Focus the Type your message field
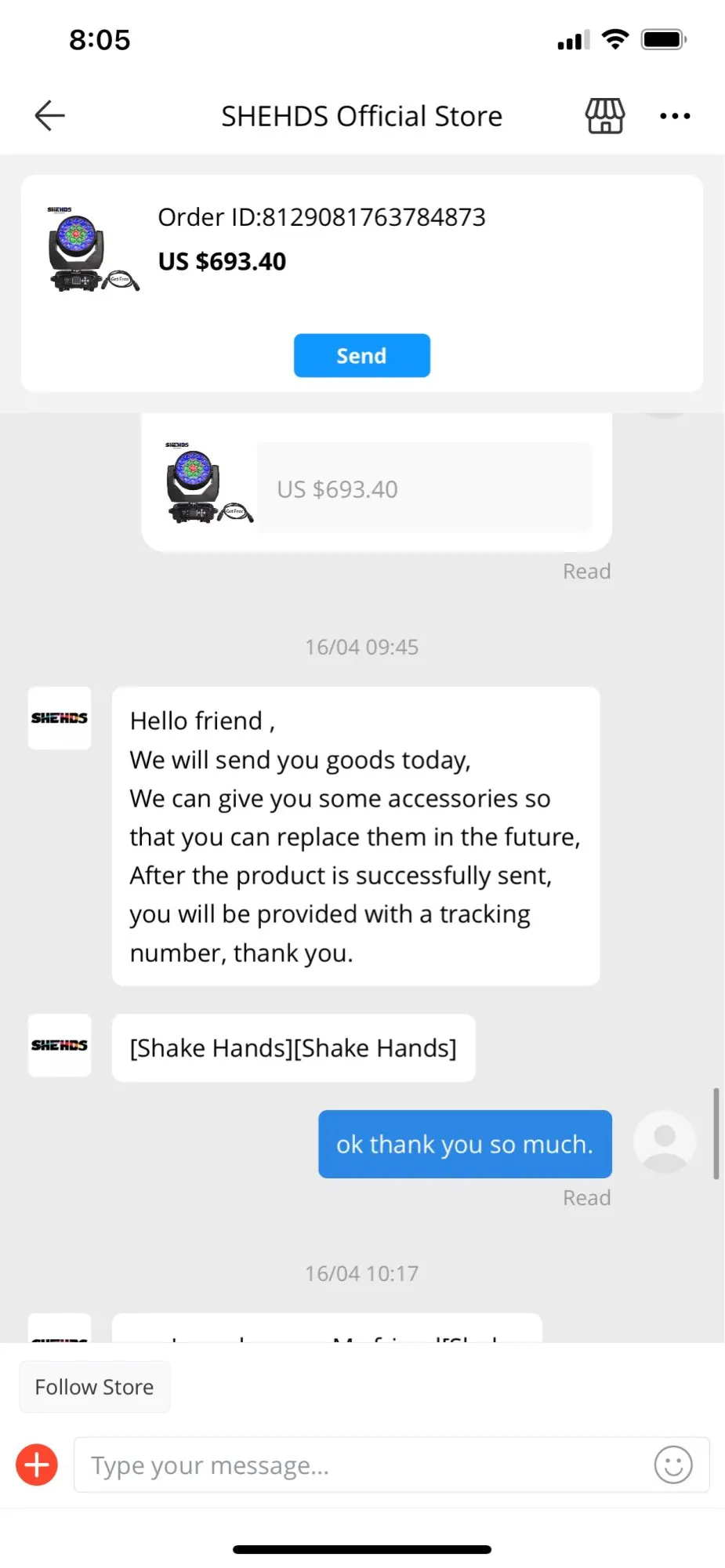The width and height of the screenshot is (725, 1568). (361, 1465)
